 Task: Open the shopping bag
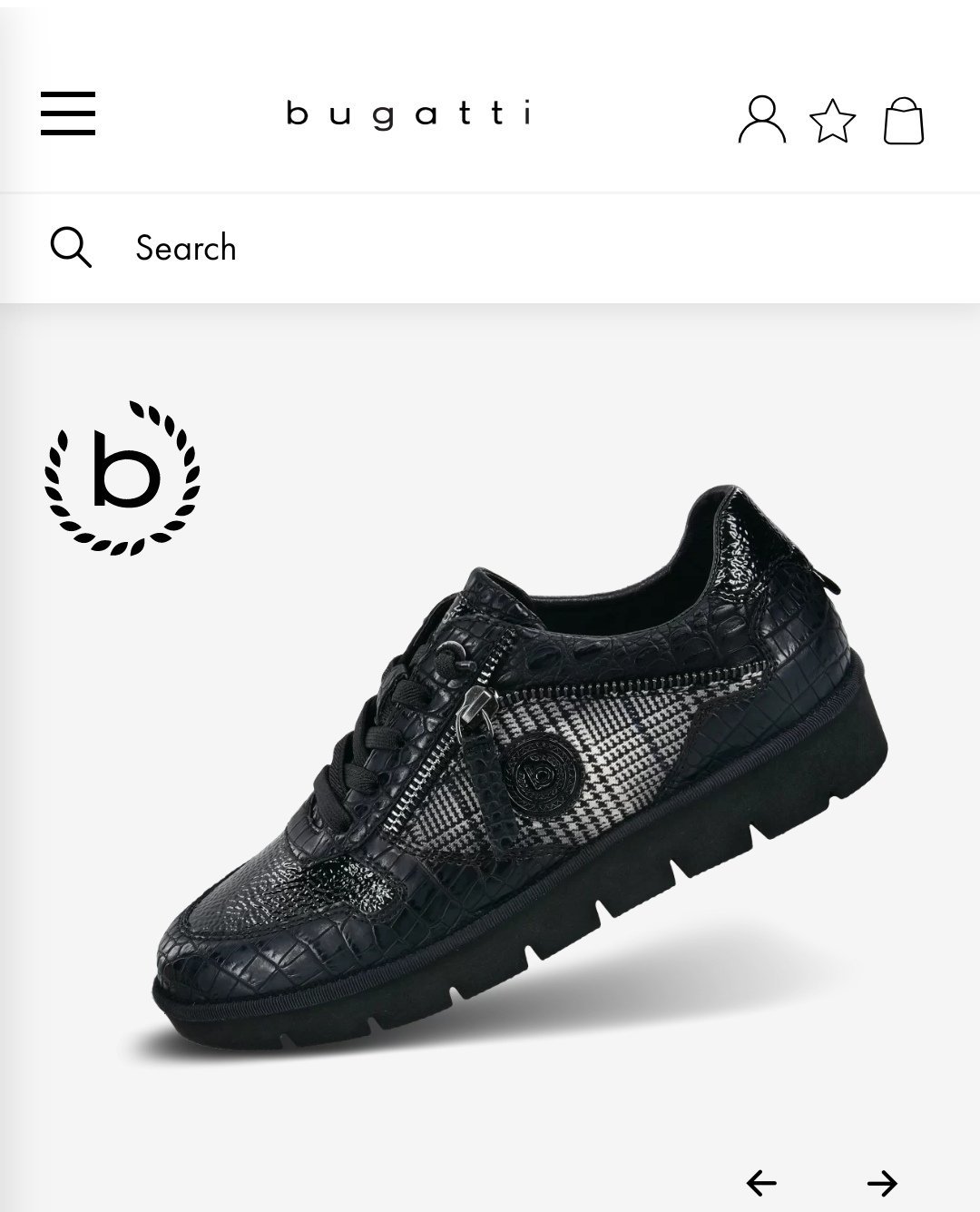point(904,121)
